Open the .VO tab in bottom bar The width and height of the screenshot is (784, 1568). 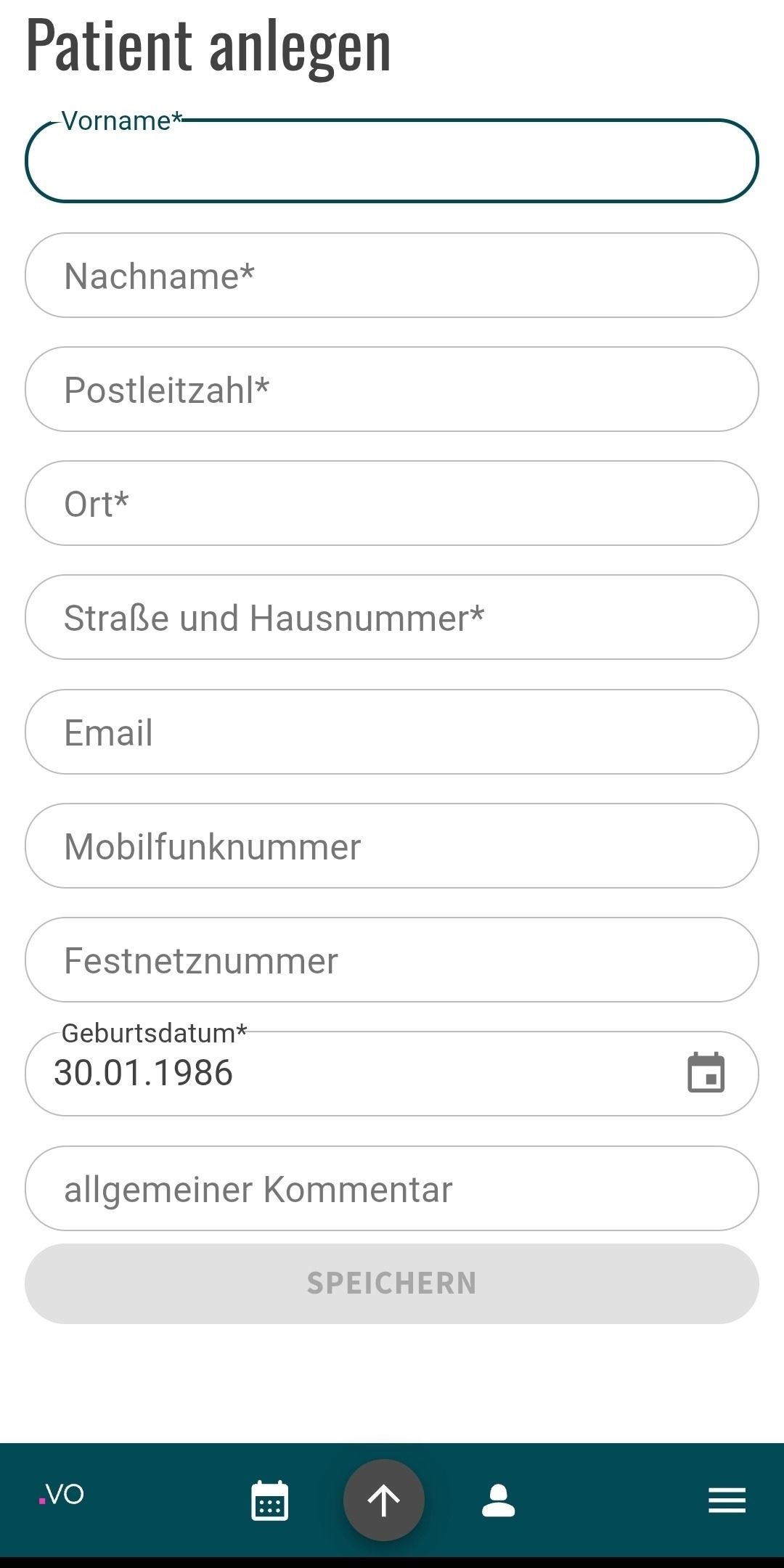pyautogui.click(x=62, y=1495)
